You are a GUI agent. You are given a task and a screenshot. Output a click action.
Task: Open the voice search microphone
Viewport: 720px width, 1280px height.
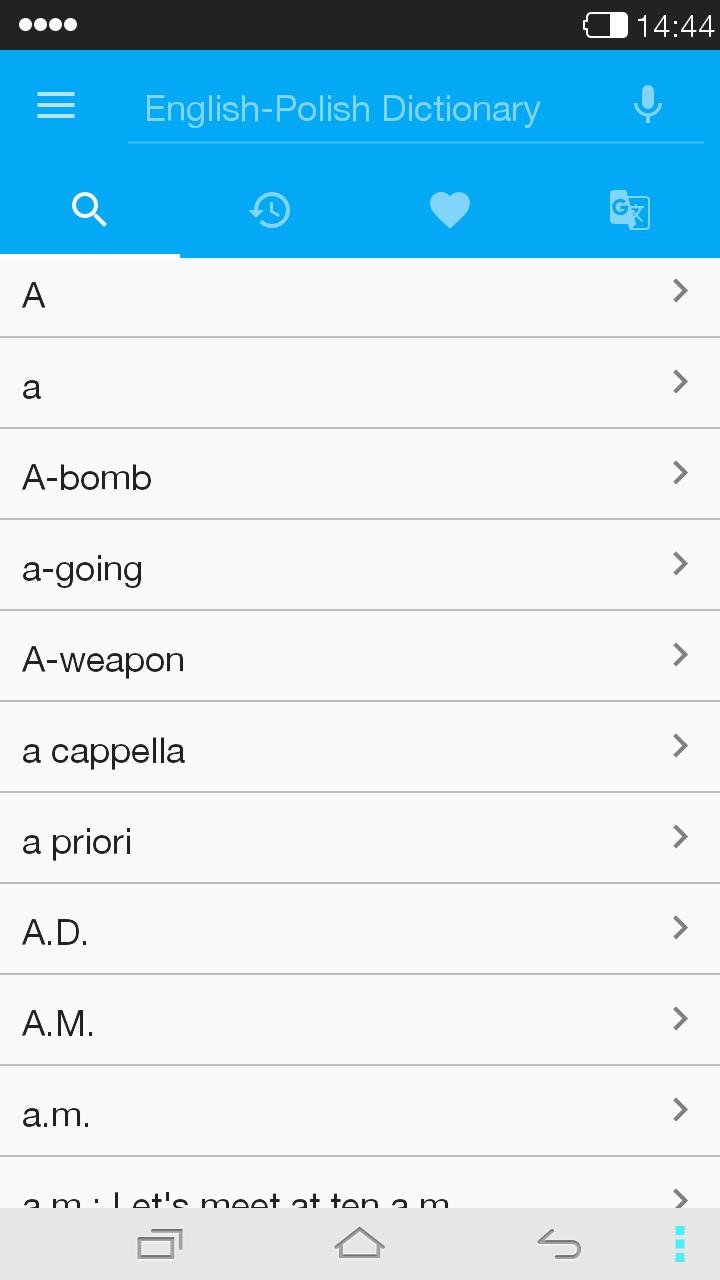(647, 104)
